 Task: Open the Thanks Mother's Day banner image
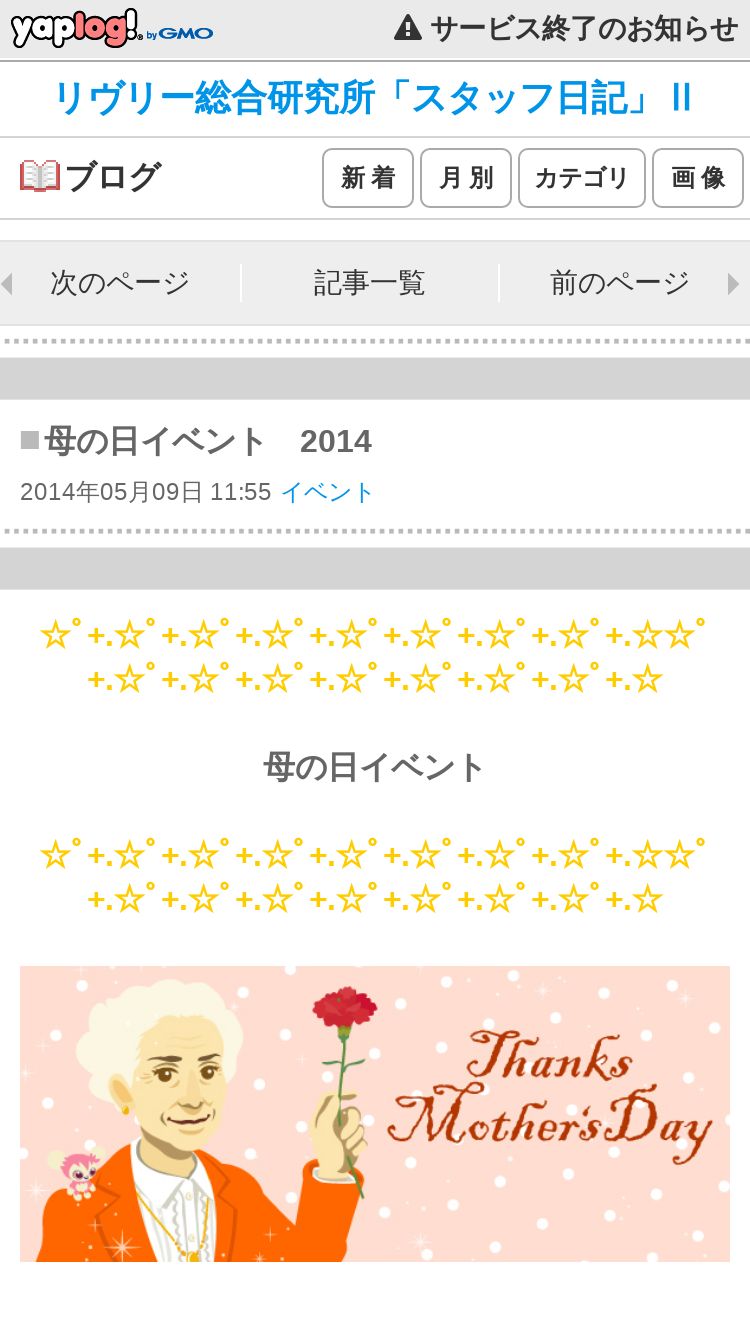(x=374, y=1113)
